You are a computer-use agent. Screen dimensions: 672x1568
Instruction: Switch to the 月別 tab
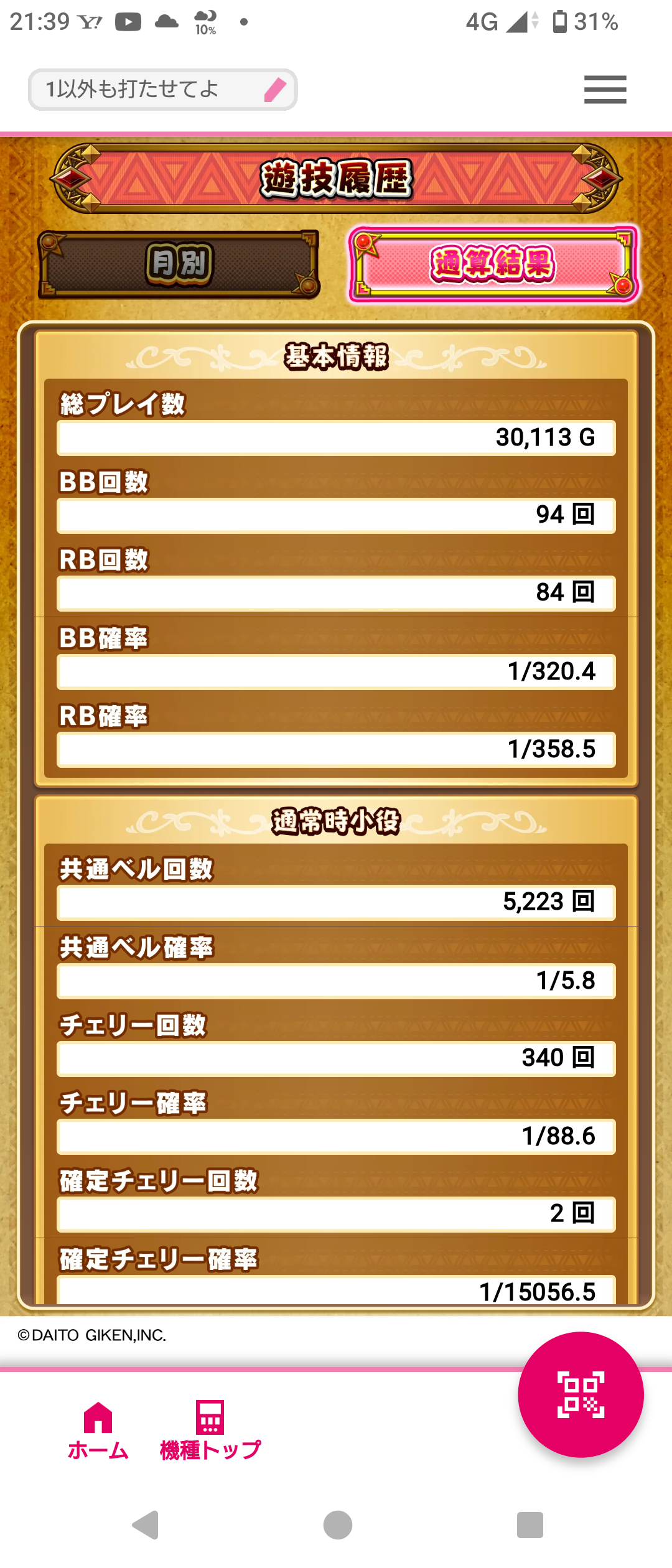179,264
